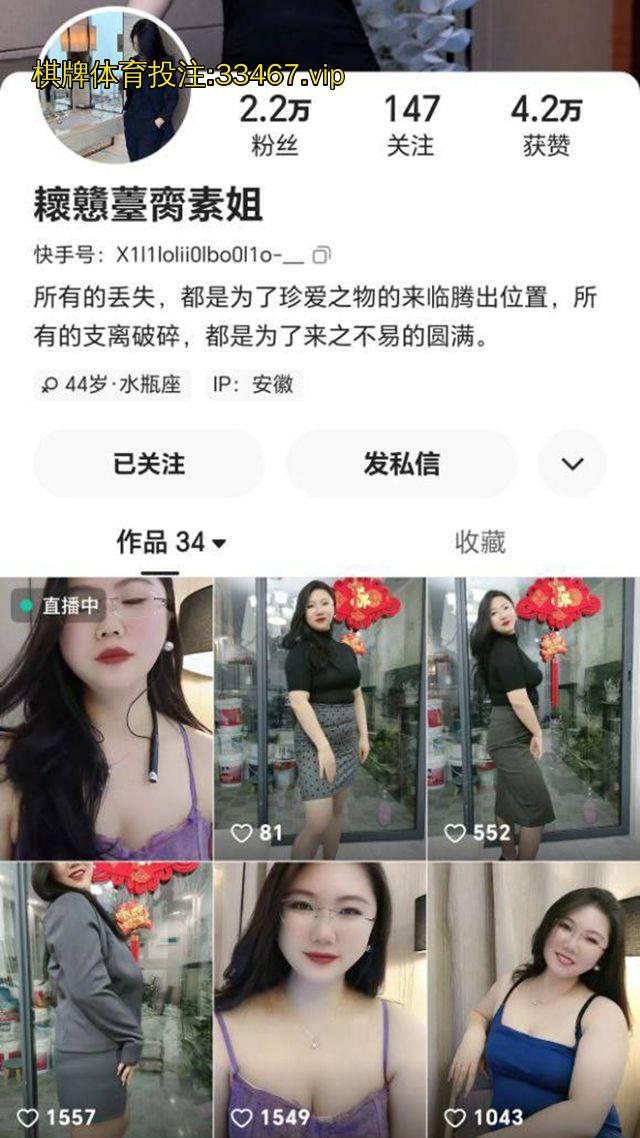Tap the 已关注 button to unfollow
Viewport: 640px width, 1138px height.
(x=149, y=464)
